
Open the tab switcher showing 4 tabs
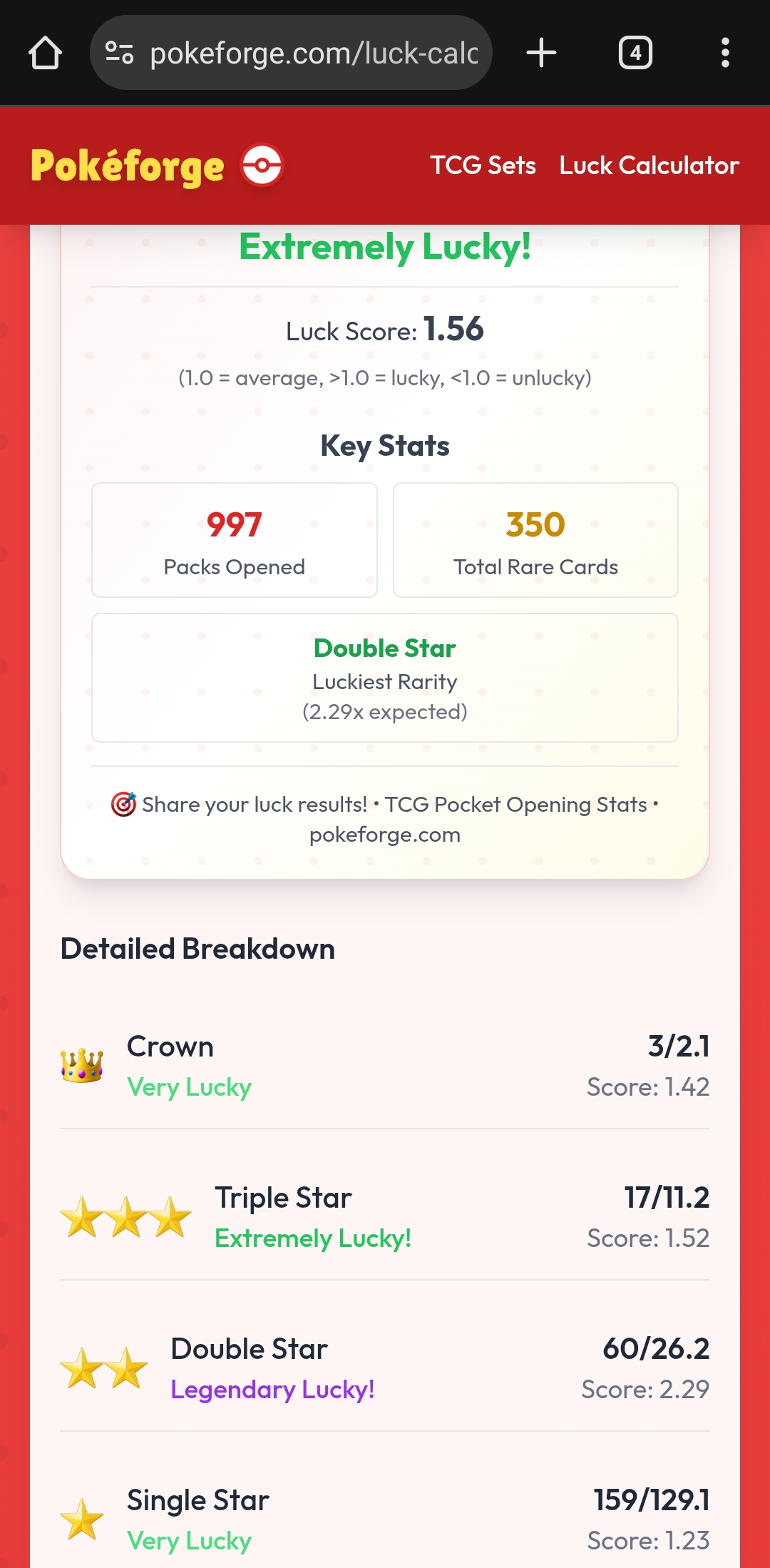[x=635, y=53]
